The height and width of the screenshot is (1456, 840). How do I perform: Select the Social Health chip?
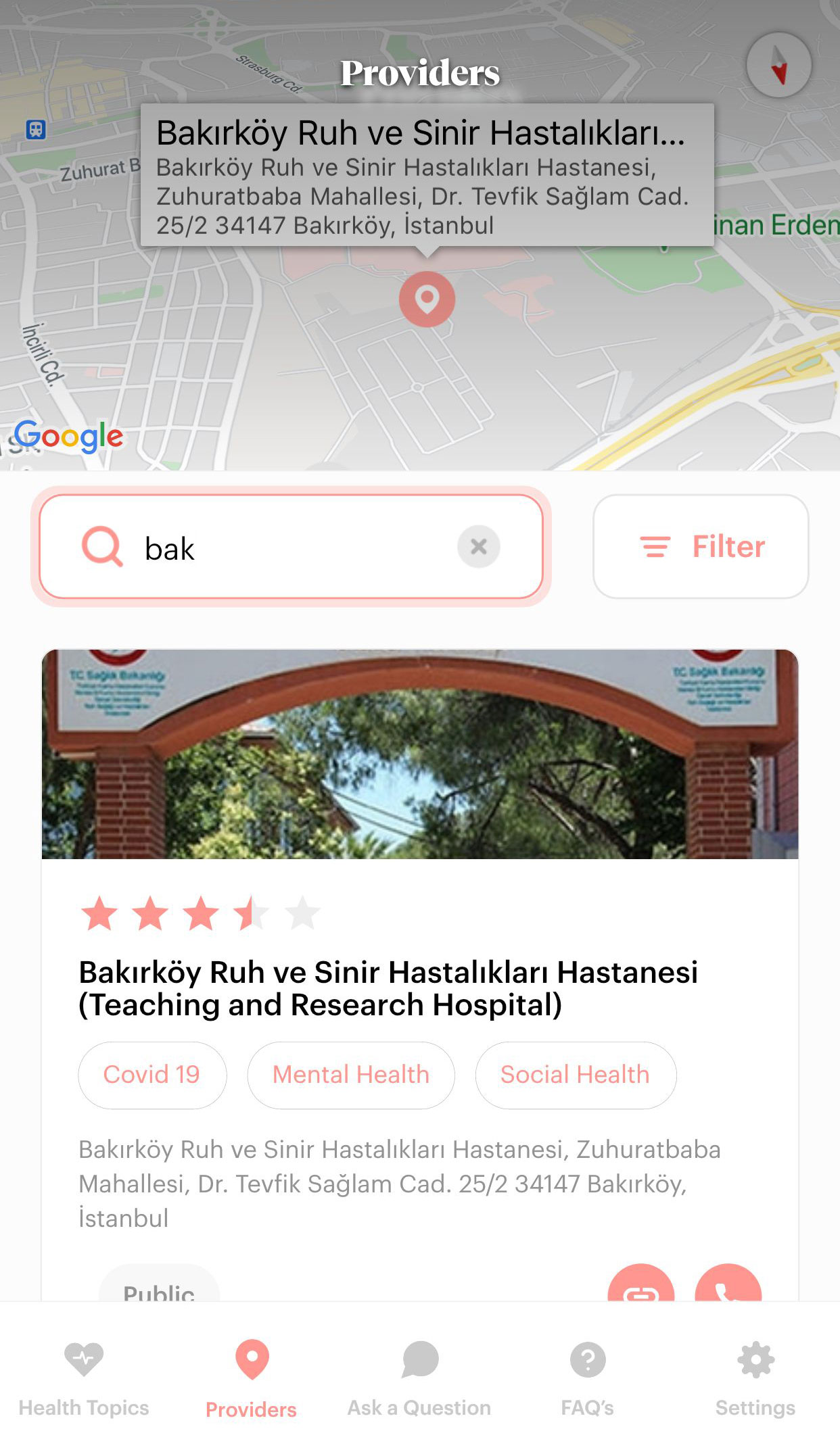(576, 1075)
